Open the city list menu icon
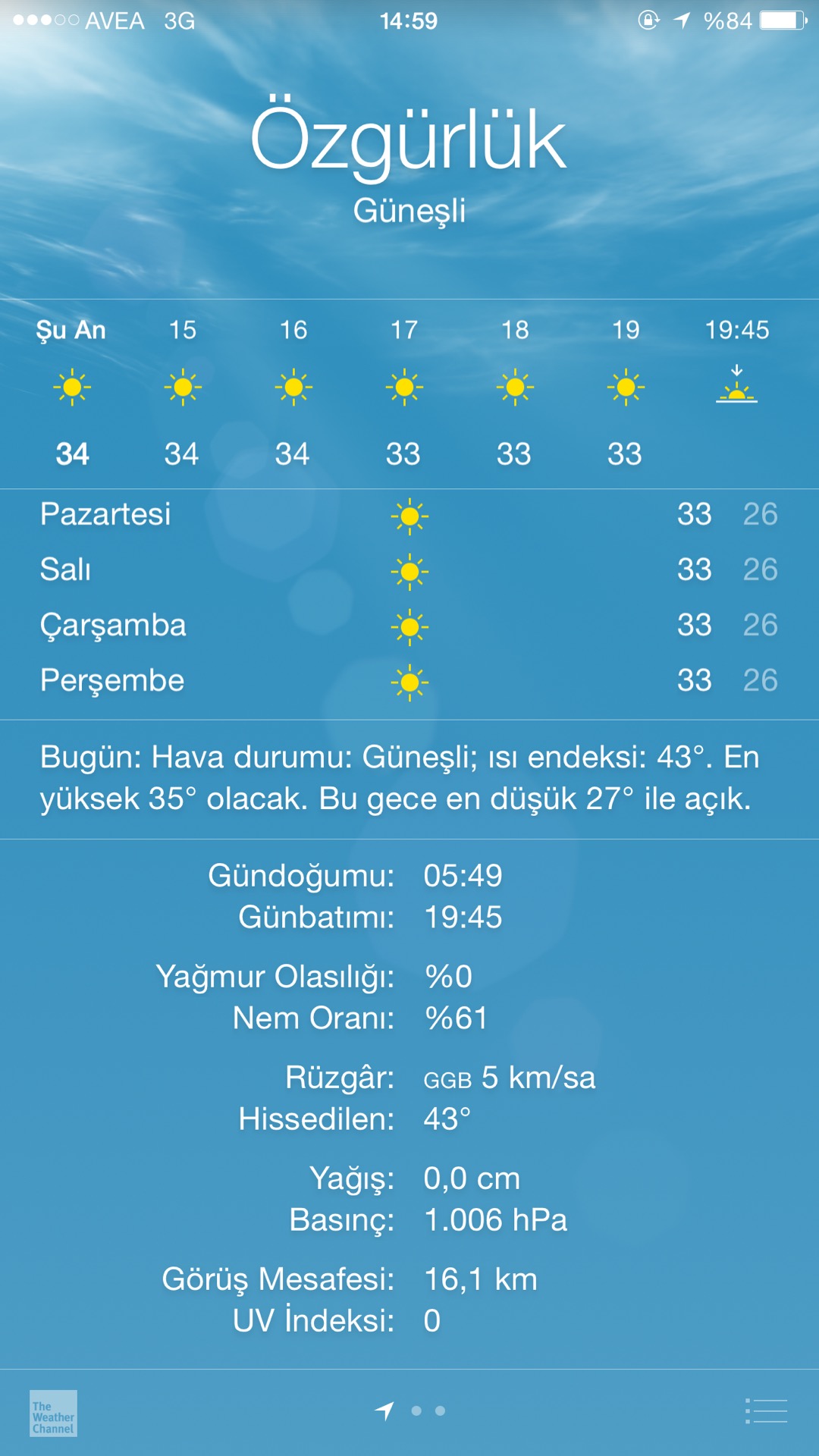819x1456 pixels. coord(766,1411)
